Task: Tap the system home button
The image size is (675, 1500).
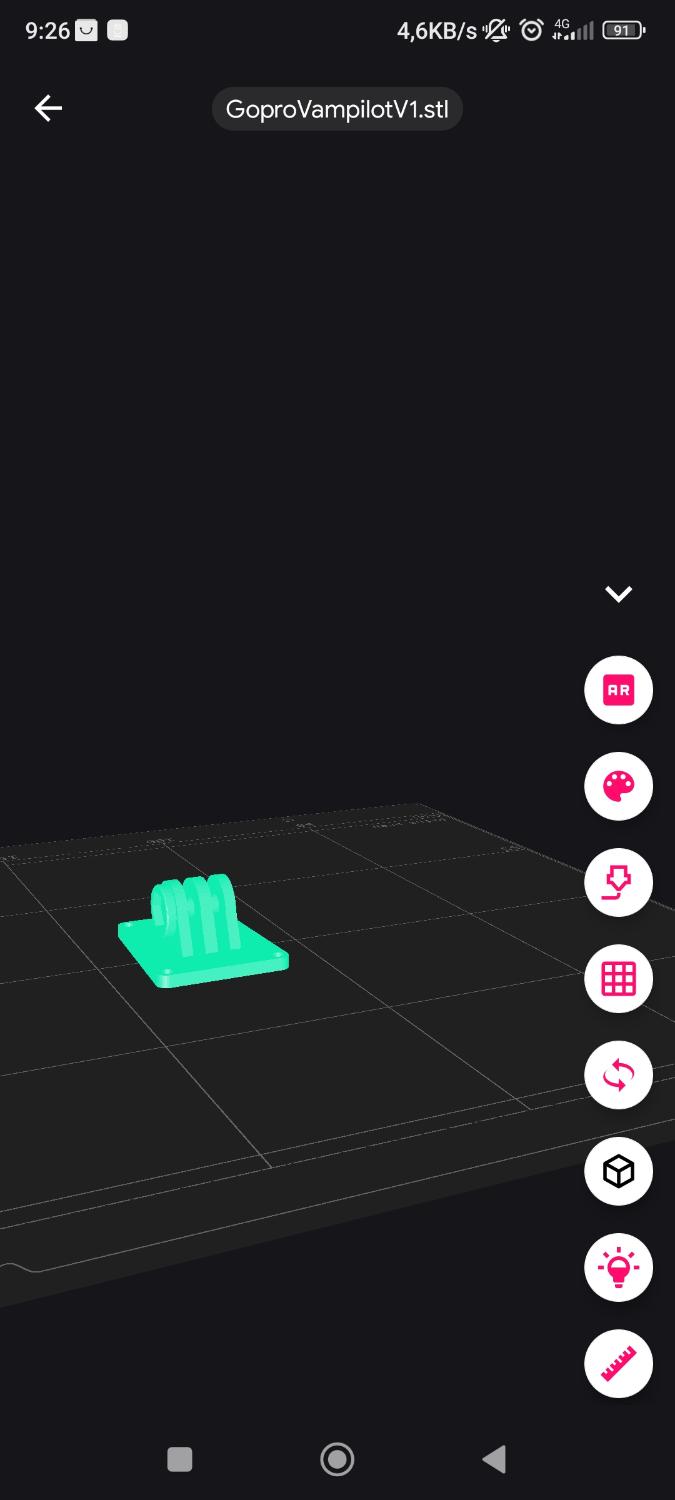Action: coord(337,1460)
